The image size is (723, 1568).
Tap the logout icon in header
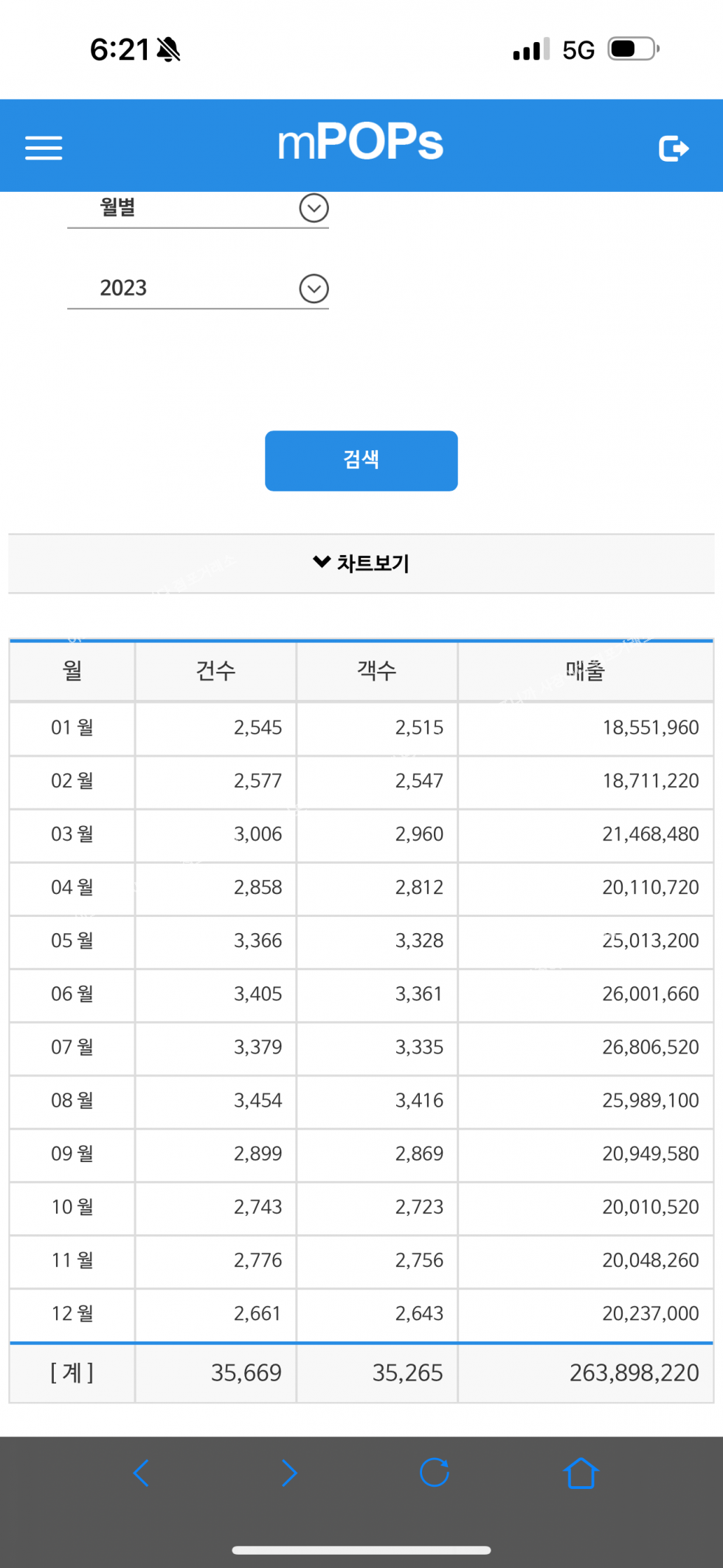click(674, 148)
